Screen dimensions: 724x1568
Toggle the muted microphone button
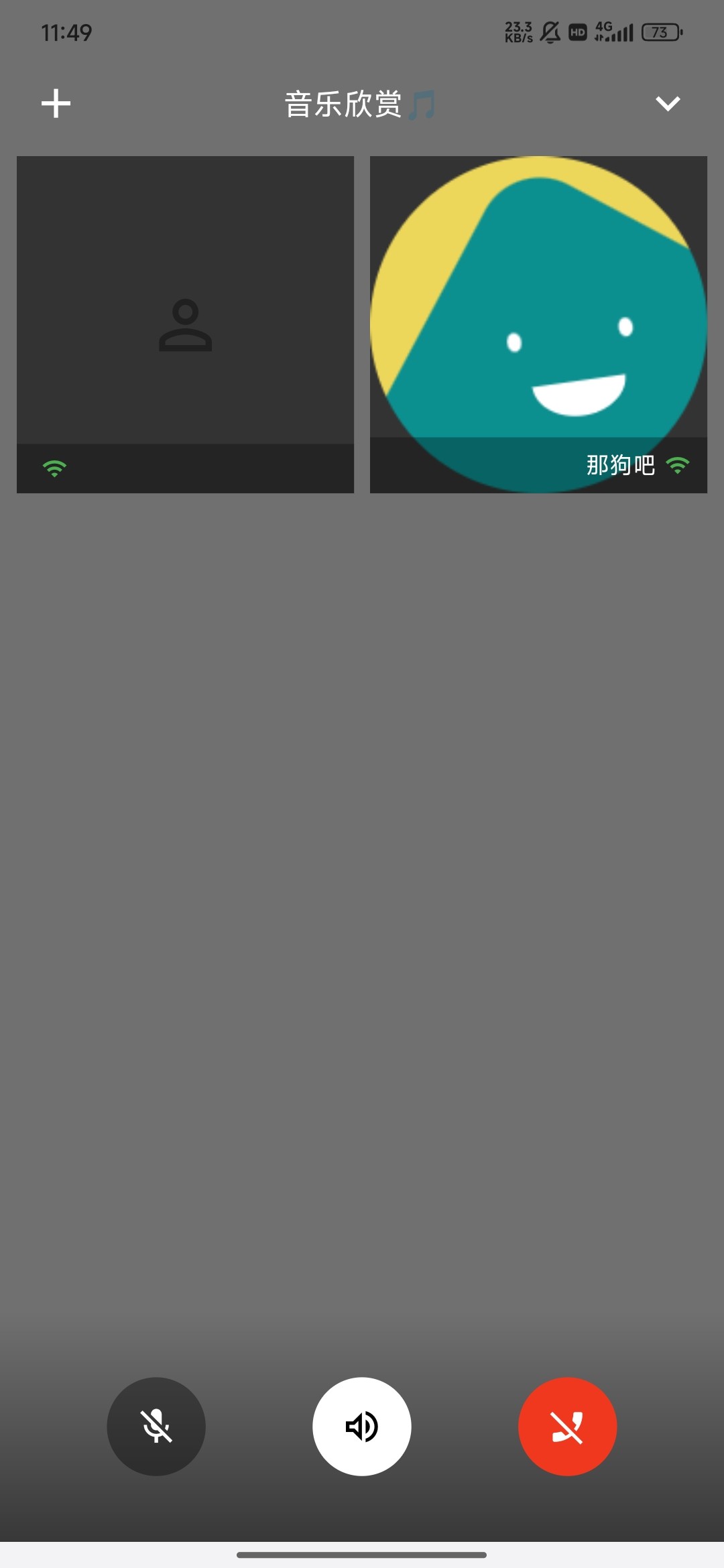click(156, 1426)
